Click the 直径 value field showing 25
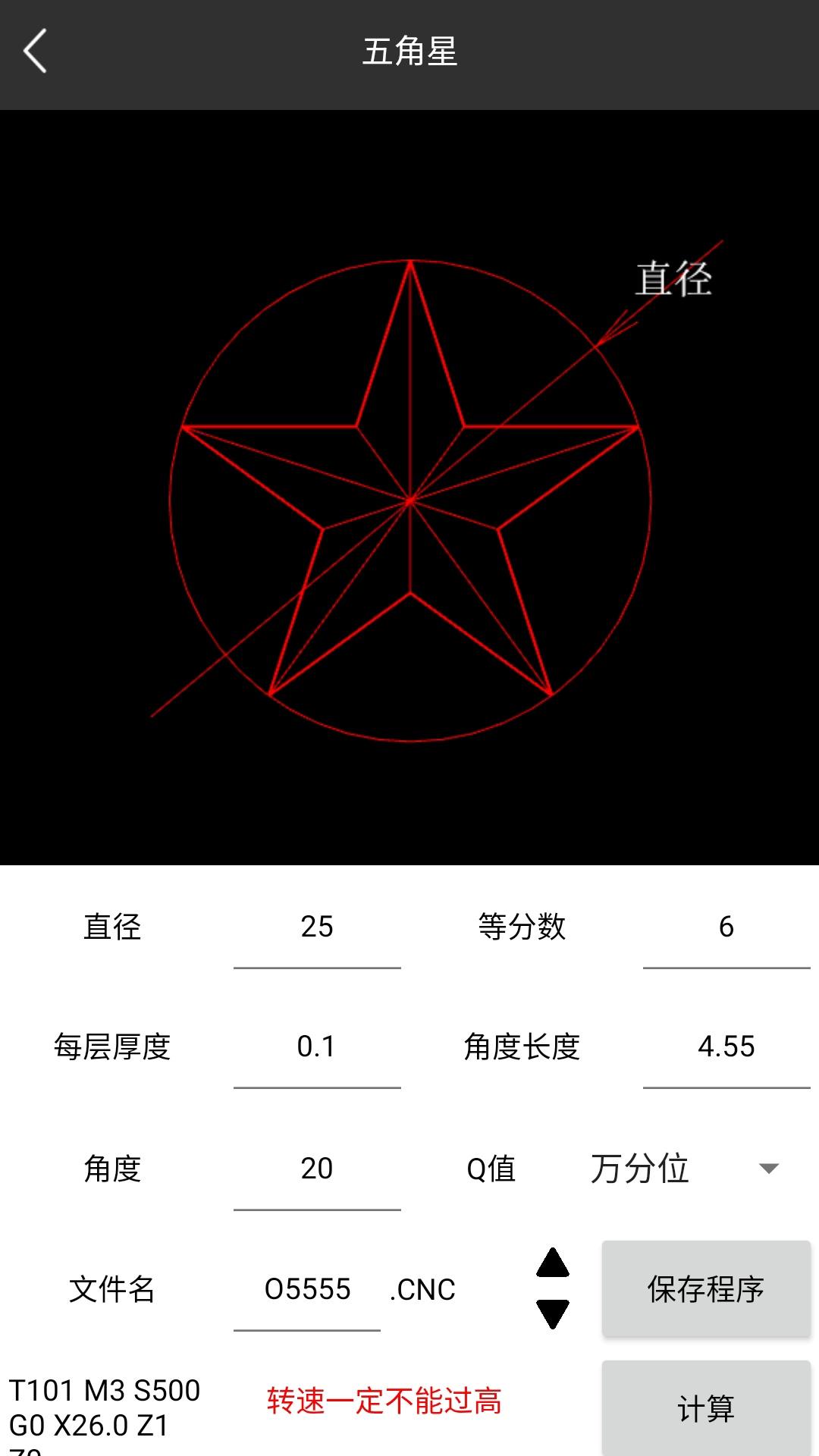The height and width of the screenshot is (1456, 819). 318,927
